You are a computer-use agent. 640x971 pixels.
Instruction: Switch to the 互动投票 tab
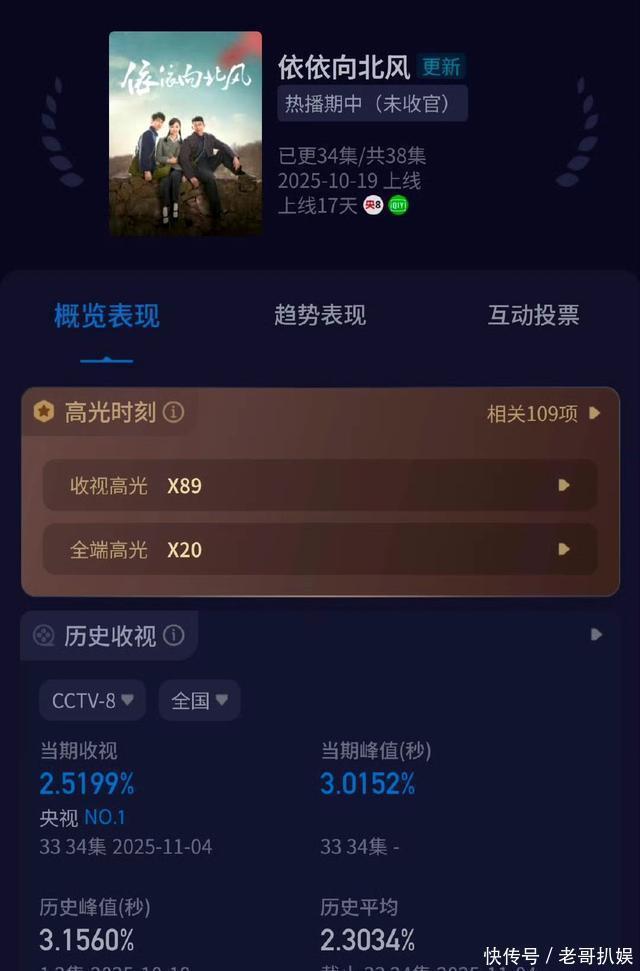(533, 315)
